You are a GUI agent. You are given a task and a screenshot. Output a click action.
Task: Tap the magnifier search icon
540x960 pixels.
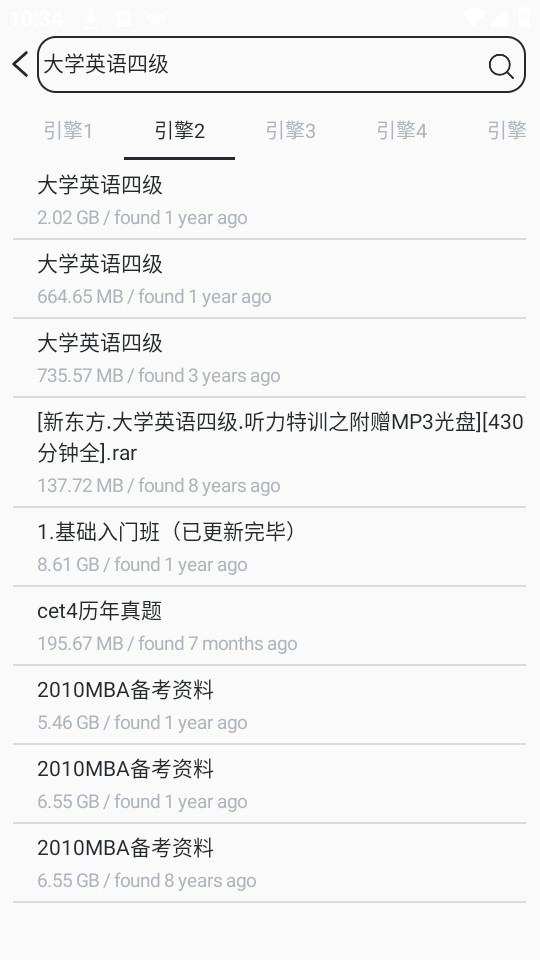[x=501, y=66]
